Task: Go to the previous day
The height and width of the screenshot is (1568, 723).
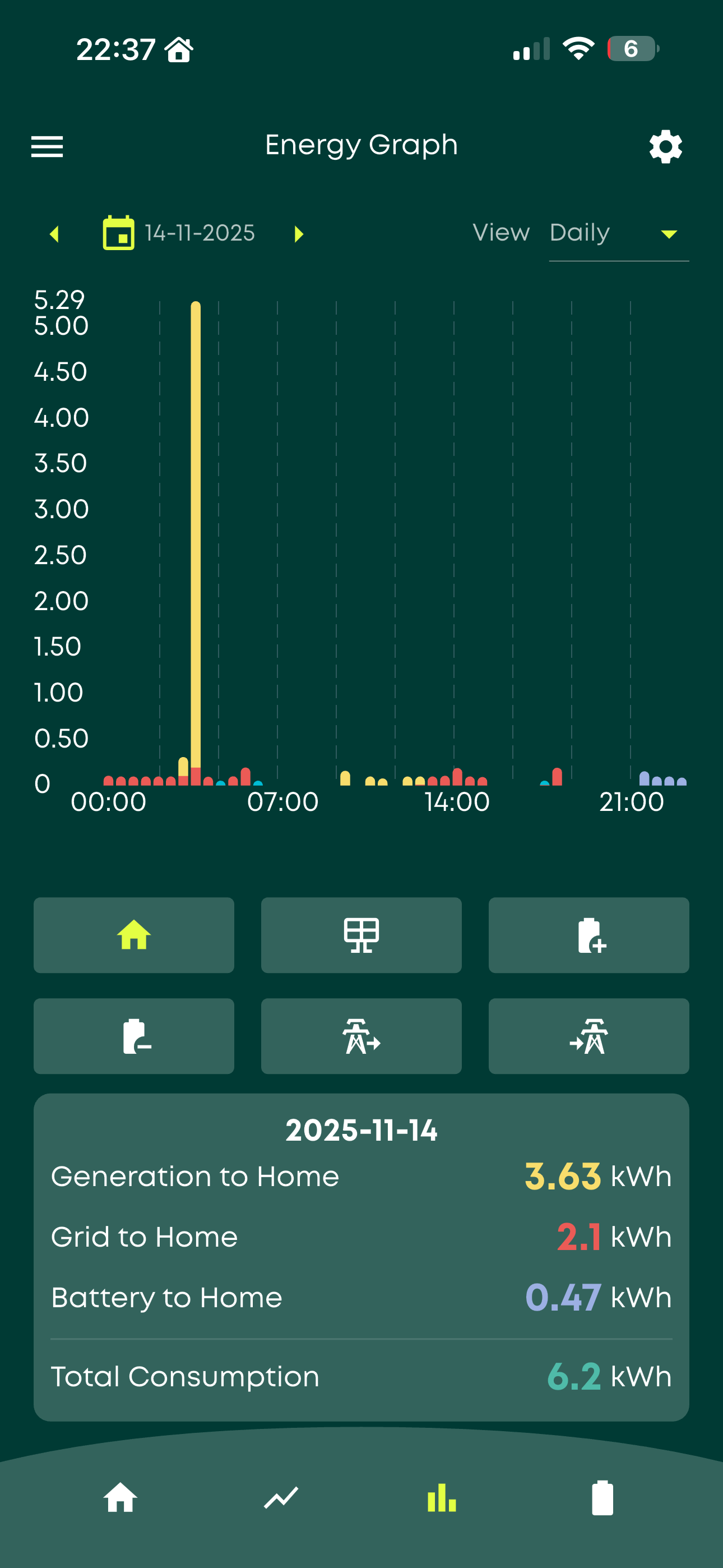Action: pyautogui.click(x=55, y=234)
